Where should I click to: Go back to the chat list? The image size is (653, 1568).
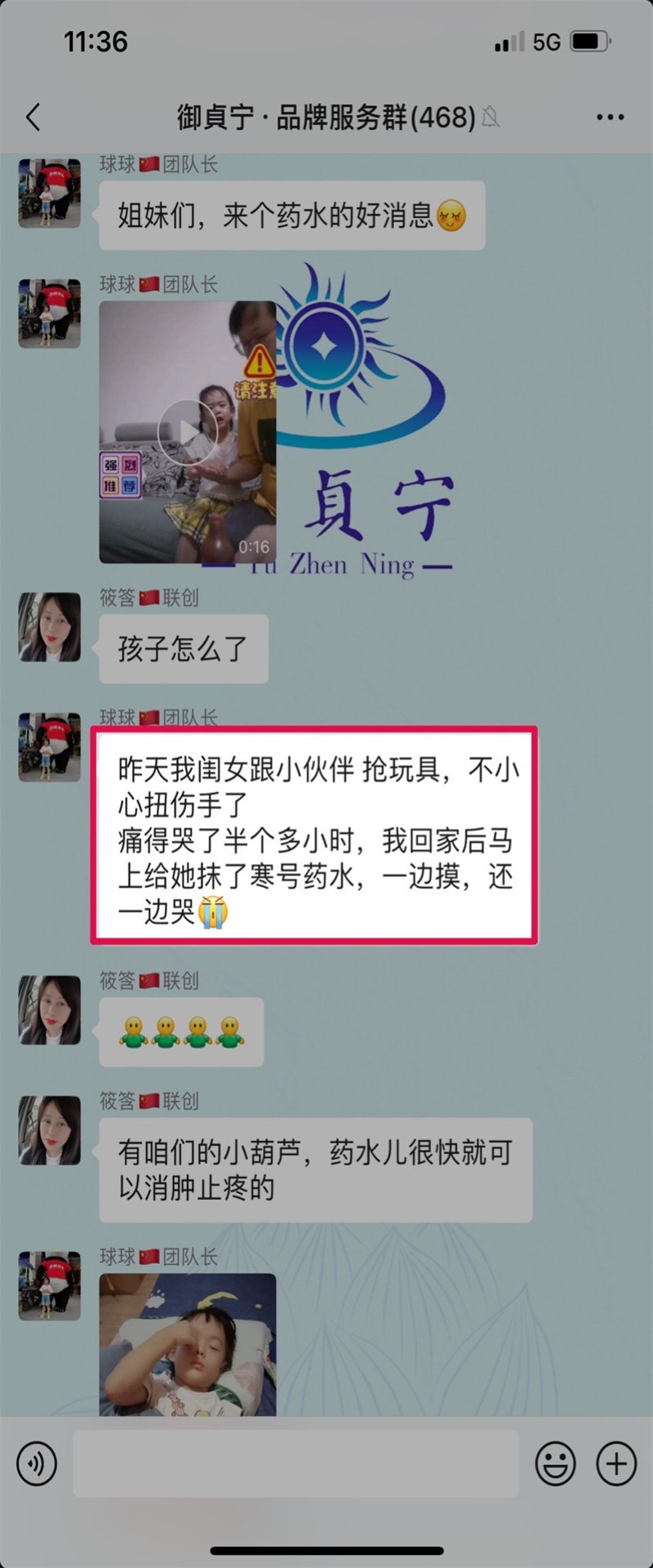(x=33, y=118)
